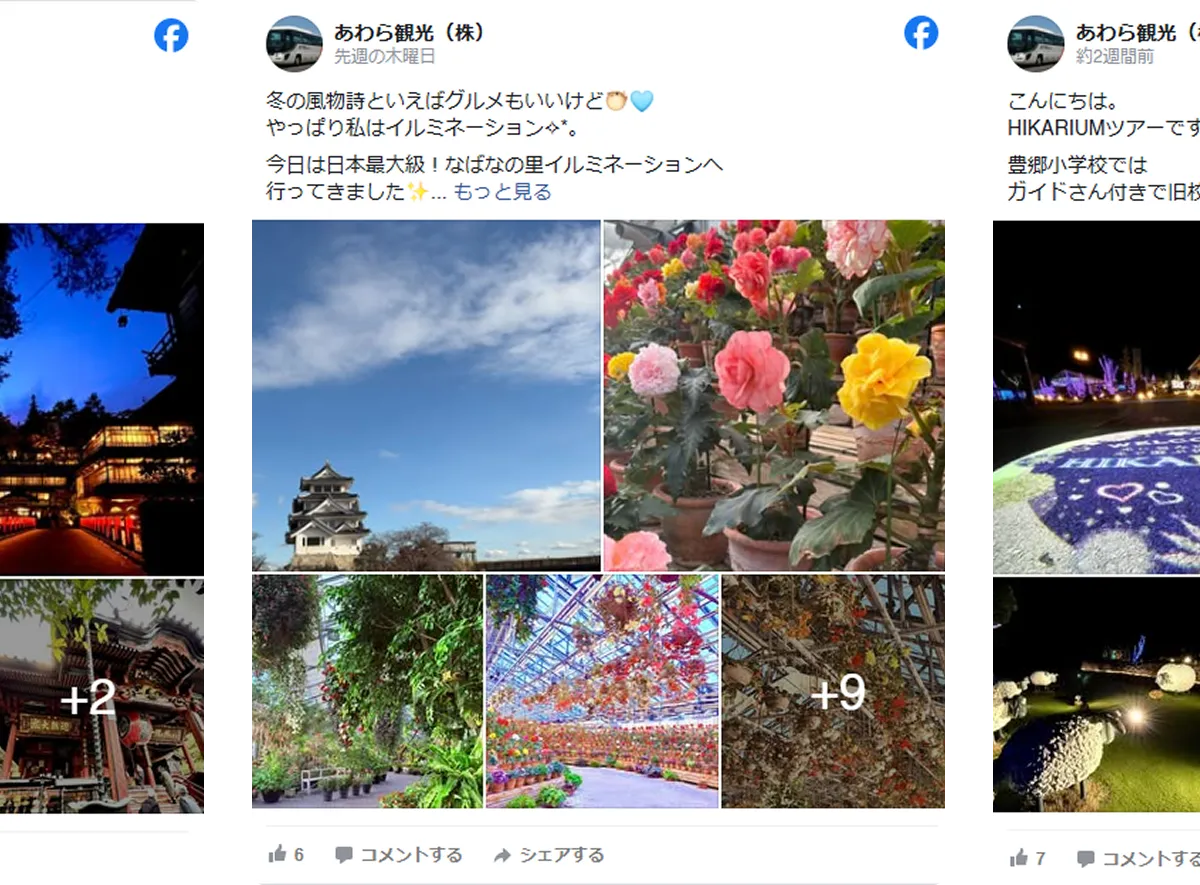Open the 先週の木曜日 post timestamp
Screen dimensions: 1200x885
tap(384, 57)
